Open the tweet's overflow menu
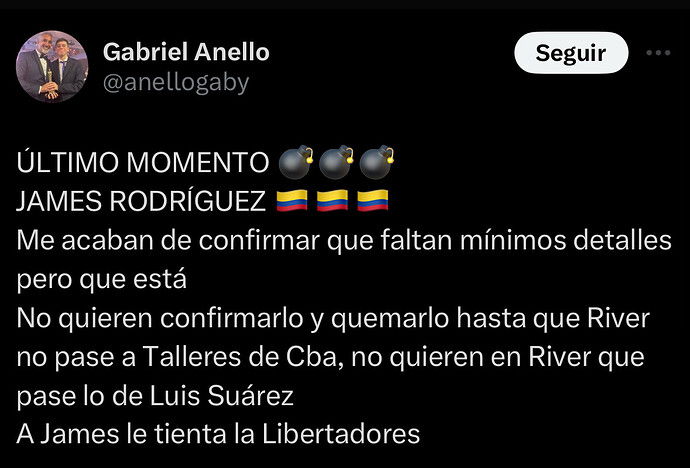 (x=658, y=53)
